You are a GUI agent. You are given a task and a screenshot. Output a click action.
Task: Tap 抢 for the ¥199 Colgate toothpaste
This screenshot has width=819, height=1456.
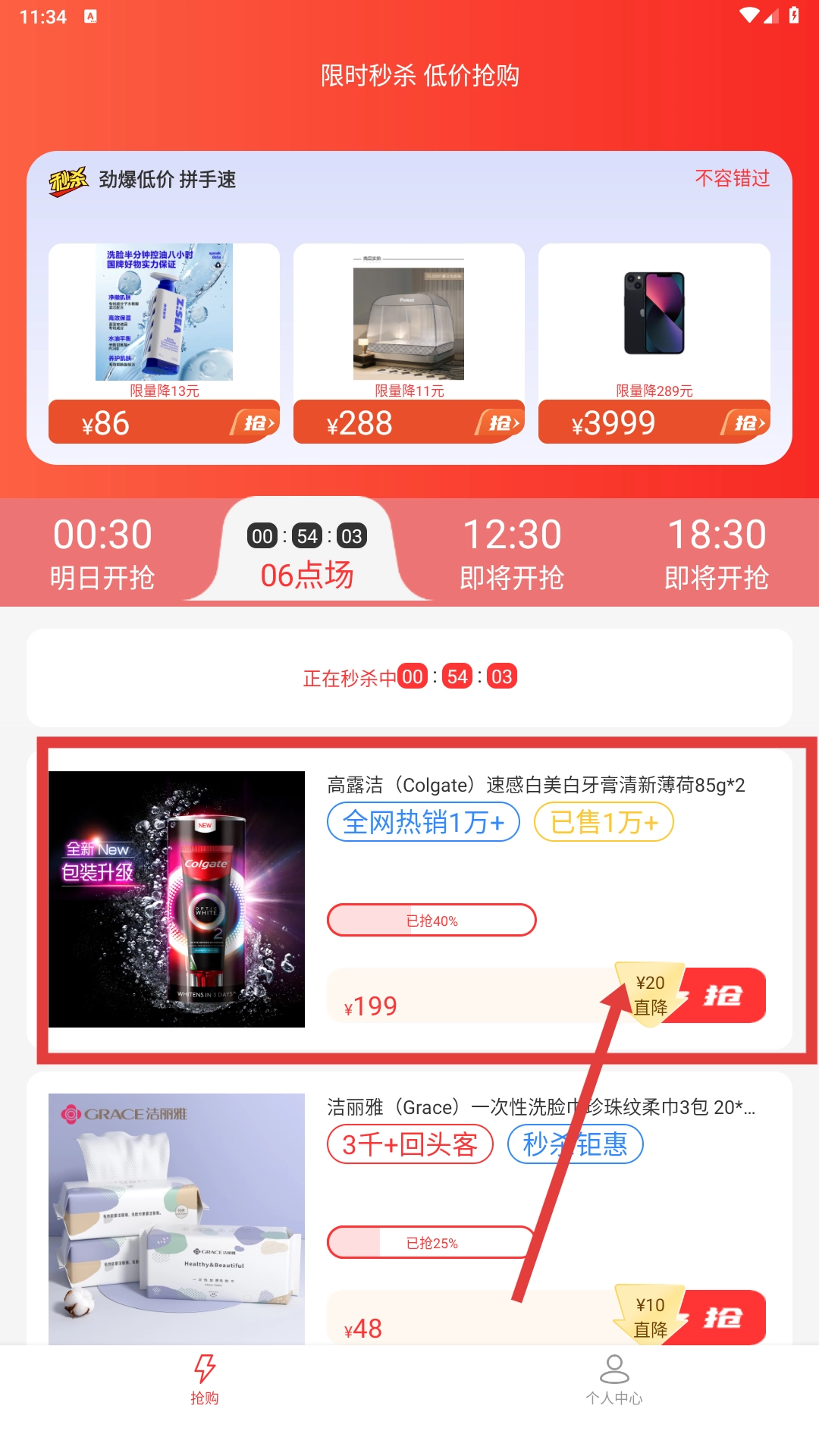click(724, 996)
